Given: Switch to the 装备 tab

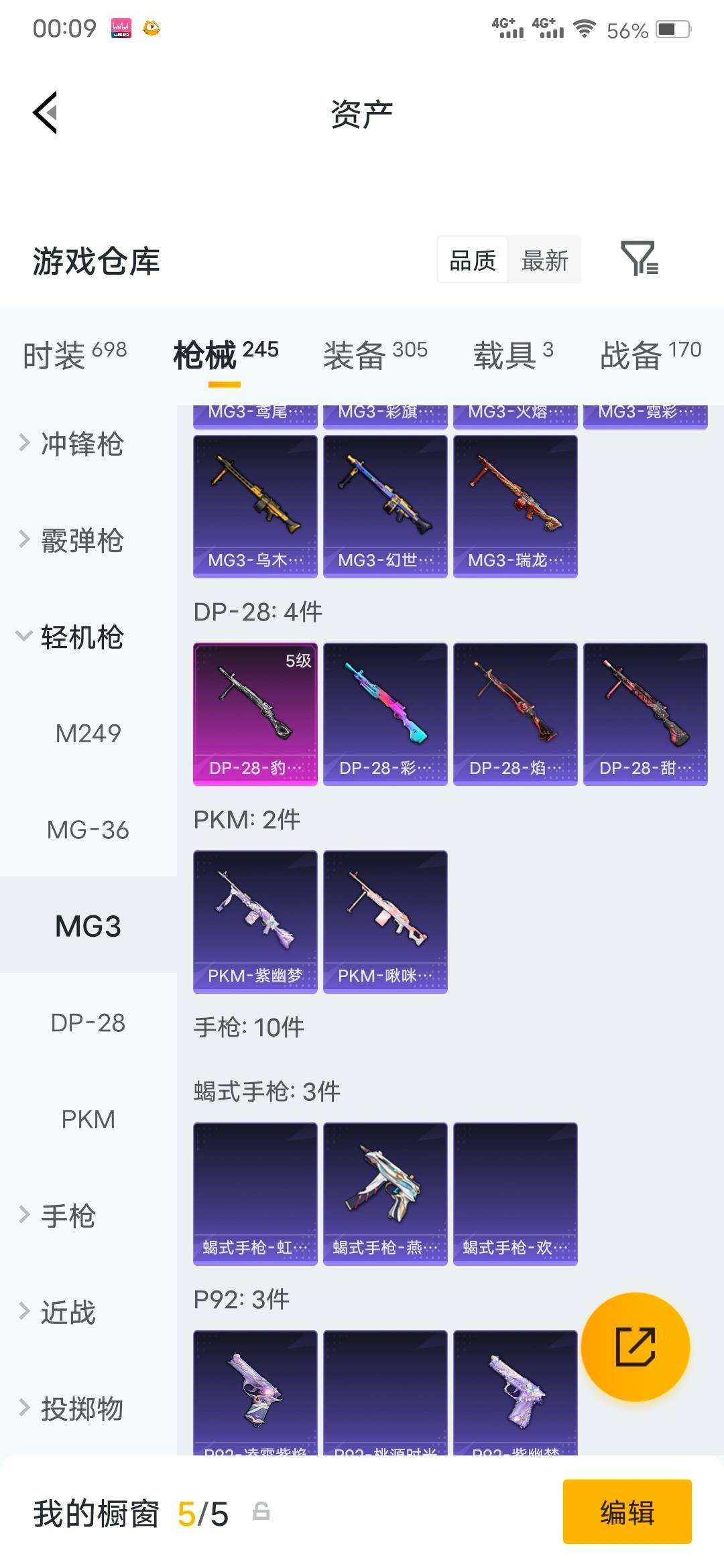Looking at the screenshot, I should [x=375, y=354].
